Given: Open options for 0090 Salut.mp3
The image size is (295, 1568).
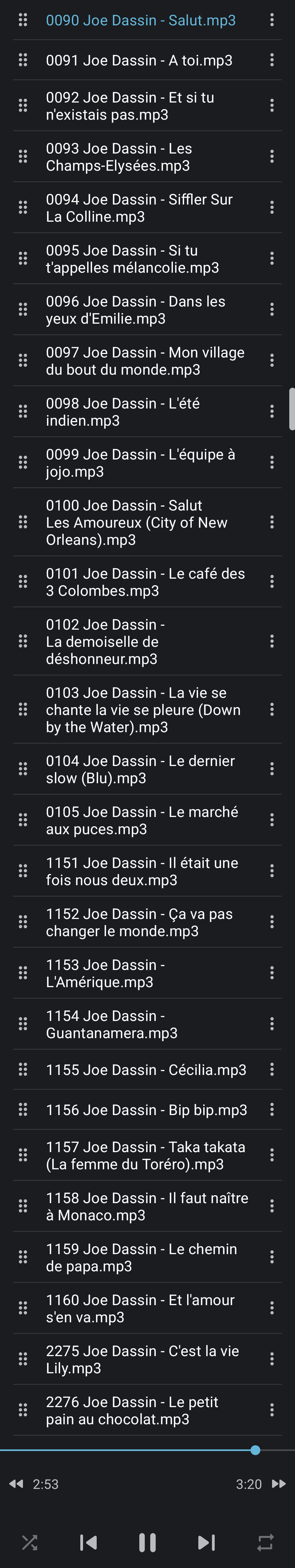Looking at the screenshot, I should 272,20.
